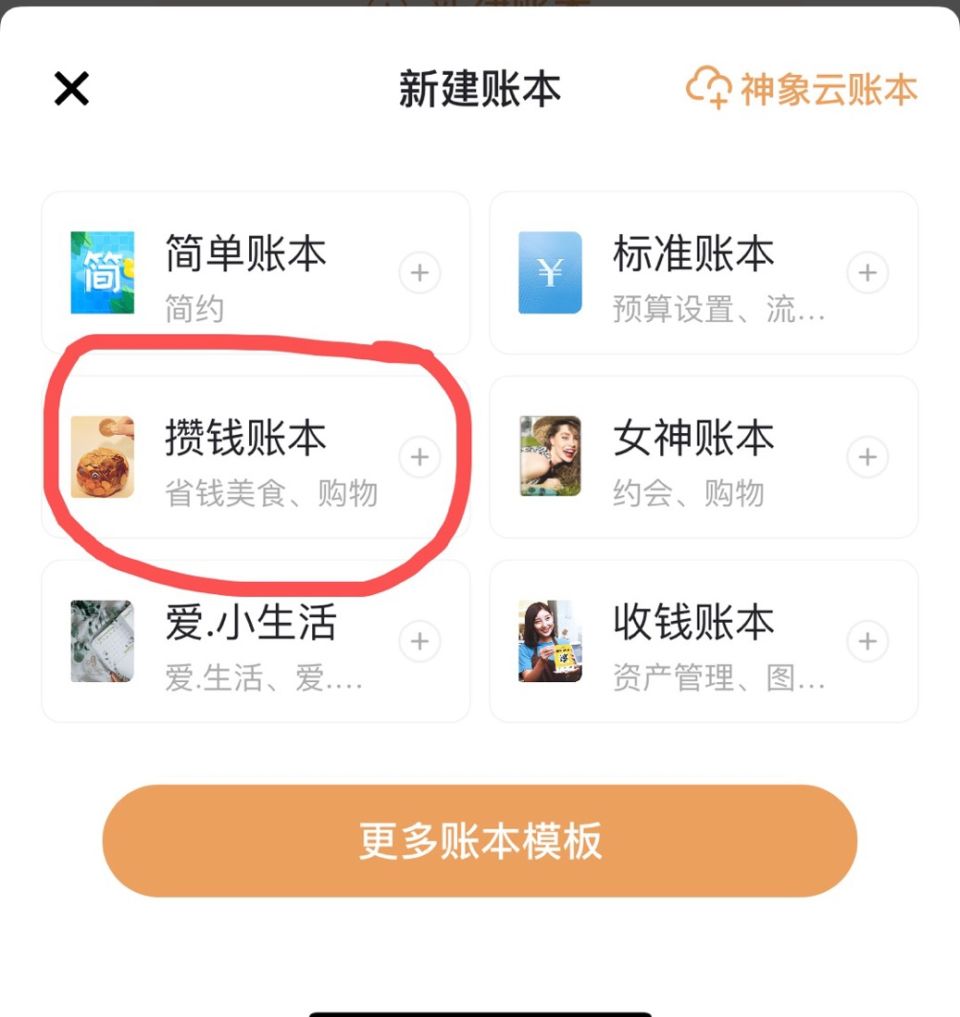Click the plus button on 简单账本
Image resolution: width=960 pixels, height=1017 pixels.
pyautogui.click(x=419, y=273)
